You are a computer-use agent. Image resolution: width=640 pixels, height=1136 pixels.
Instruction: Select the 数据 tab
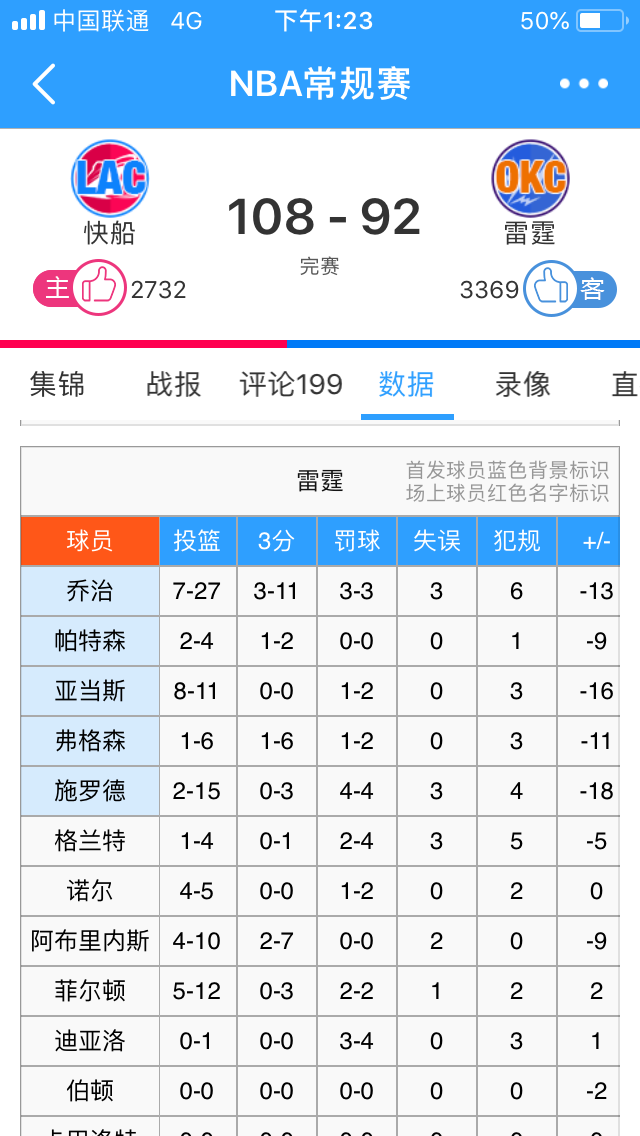click(x=407, y=385)
